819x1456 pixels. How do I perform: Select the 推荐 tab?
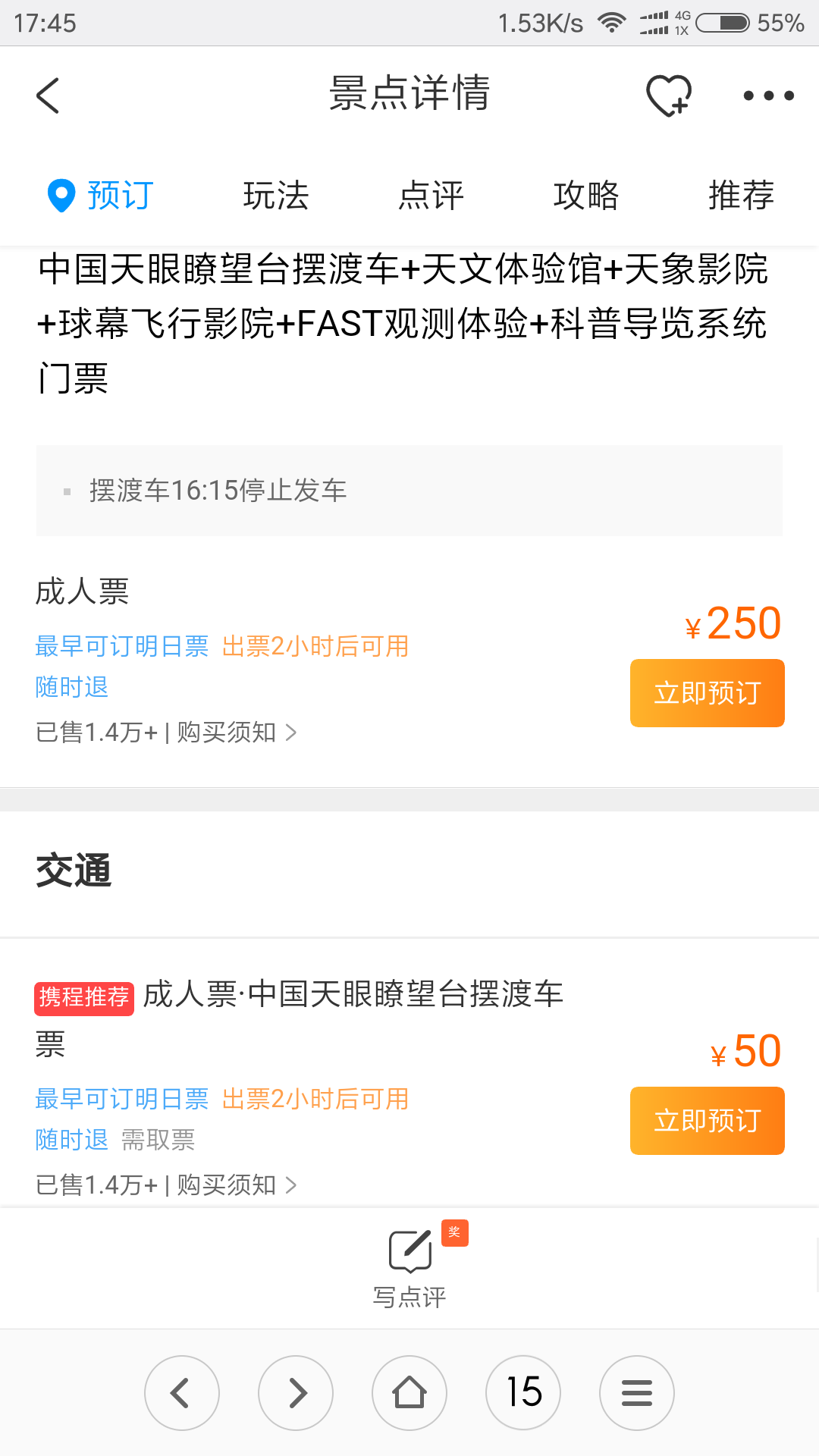(741, 196)
